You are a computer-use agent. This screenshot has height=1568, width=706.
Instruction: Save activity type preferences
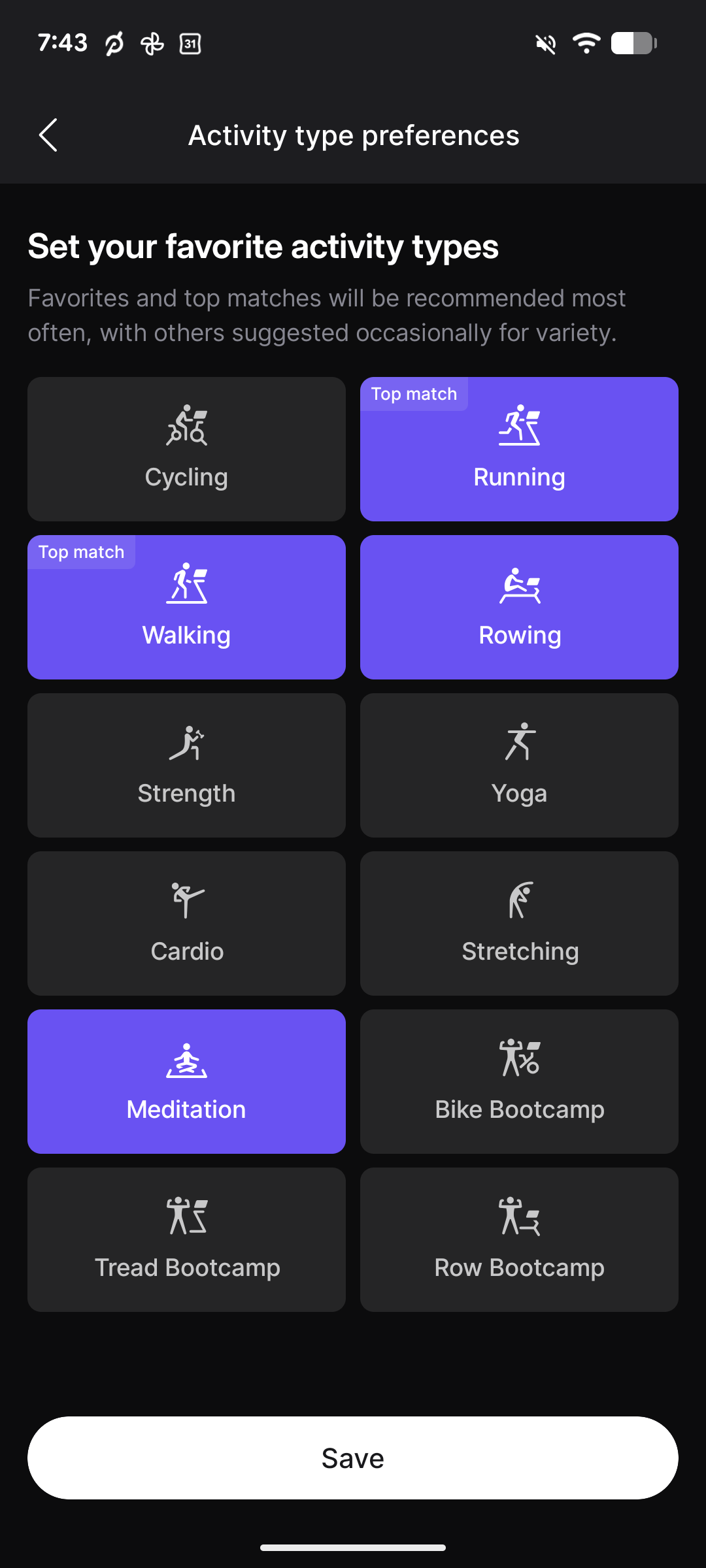[353, 1458]
